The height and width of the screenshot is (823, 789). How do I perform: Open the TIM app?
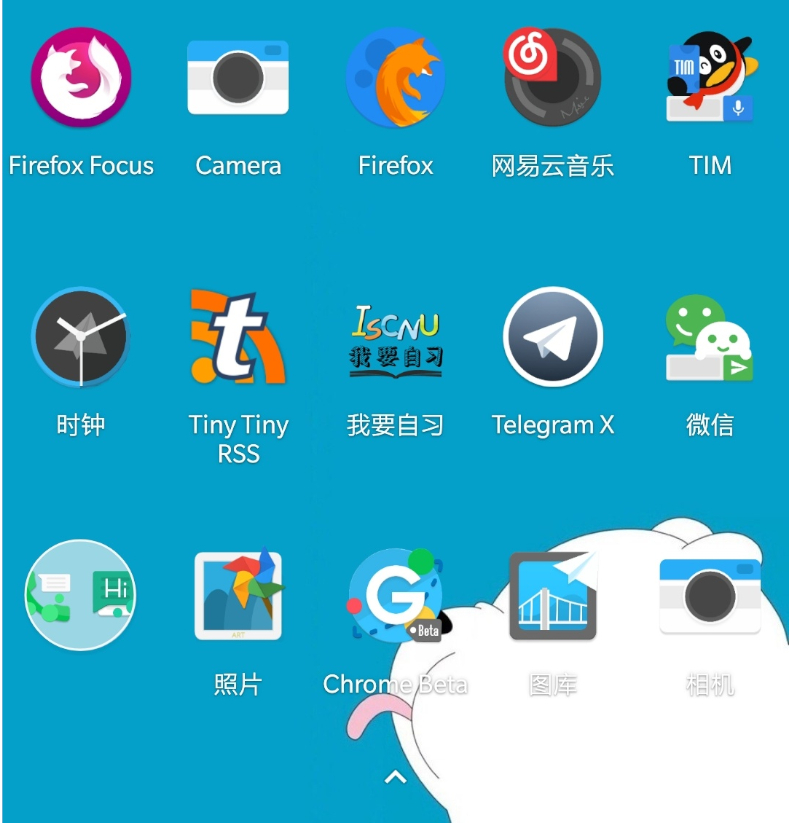[x=710, y=78]
